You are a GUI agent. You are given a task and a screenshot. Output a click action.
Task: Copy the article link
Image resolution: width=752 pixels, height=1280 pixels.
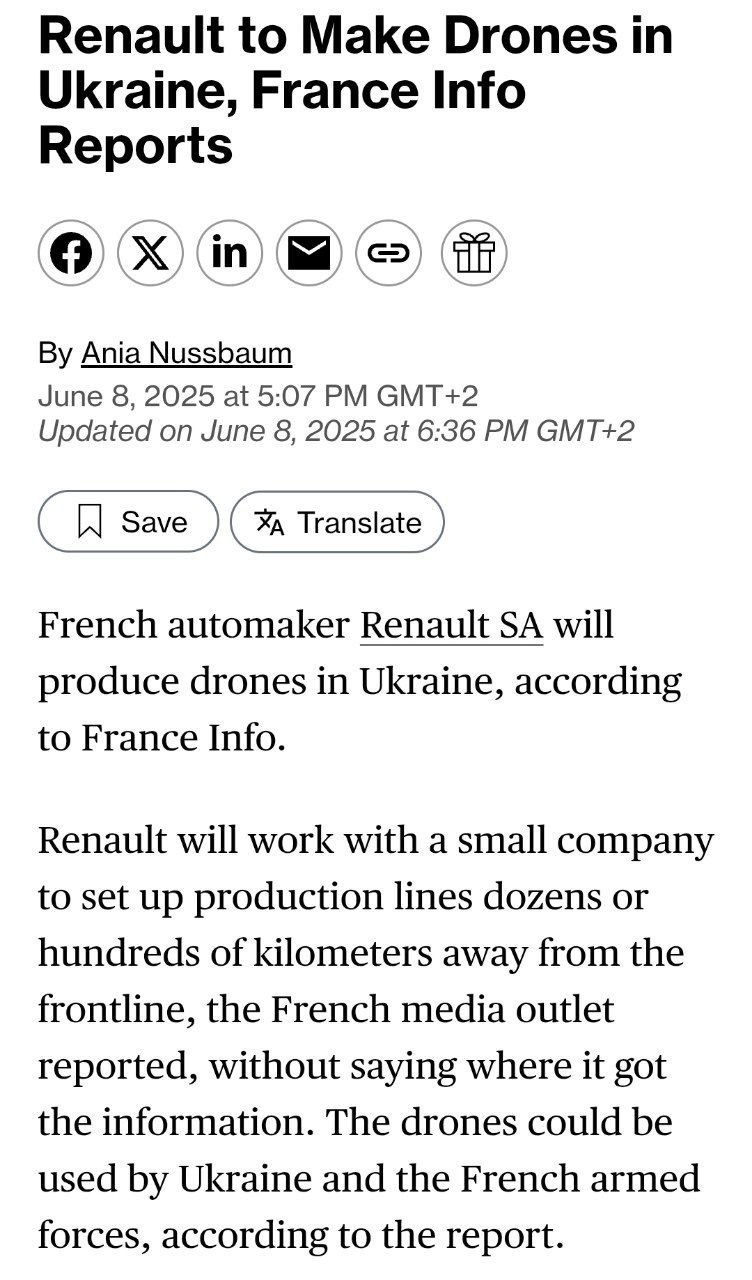pyautogui.click(x=389, y=253)
